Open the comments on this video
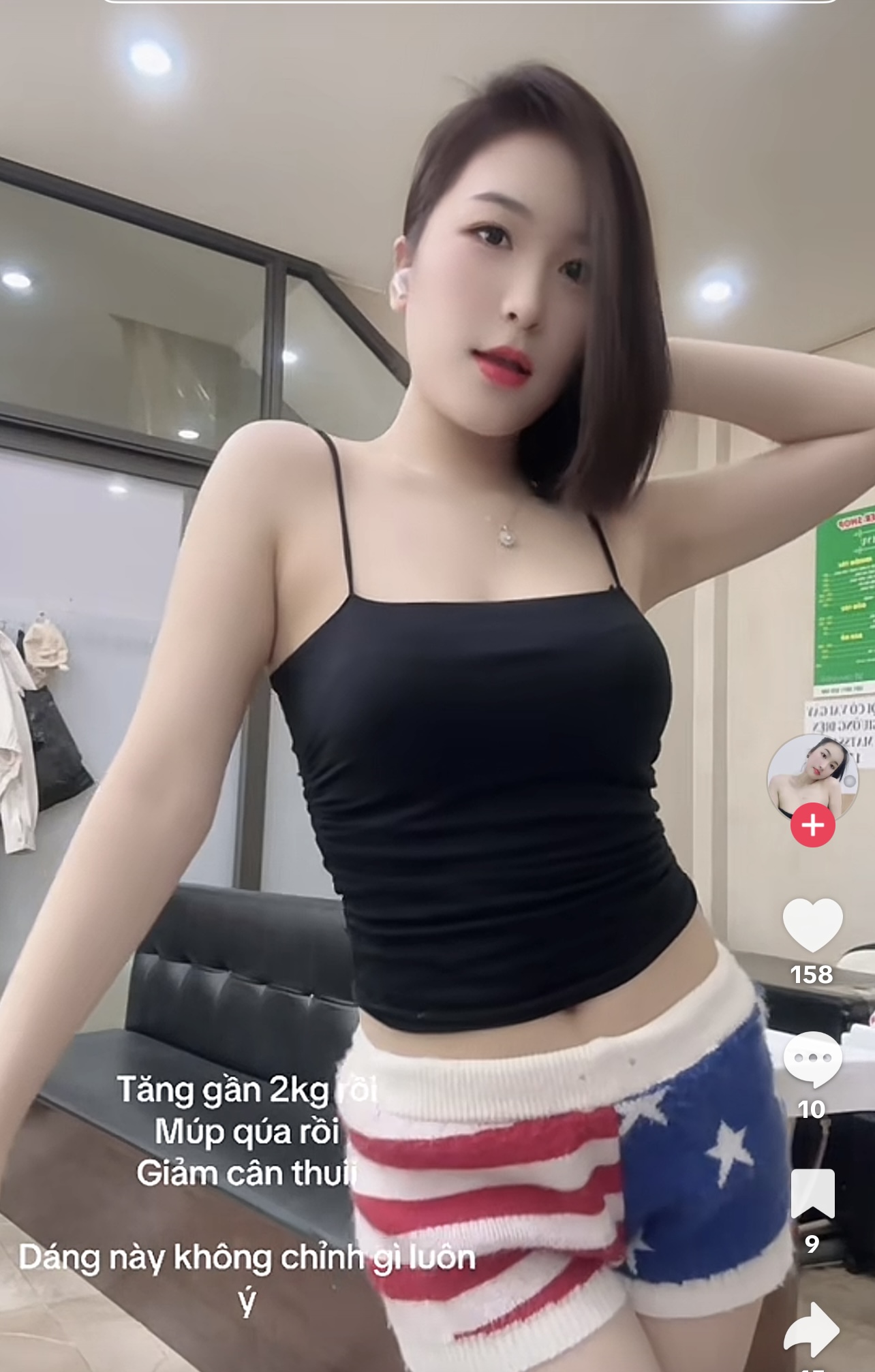Image resolution: width=875 pixels, height=1372 pixels. pyautogui.click(x=812, y=1059)
